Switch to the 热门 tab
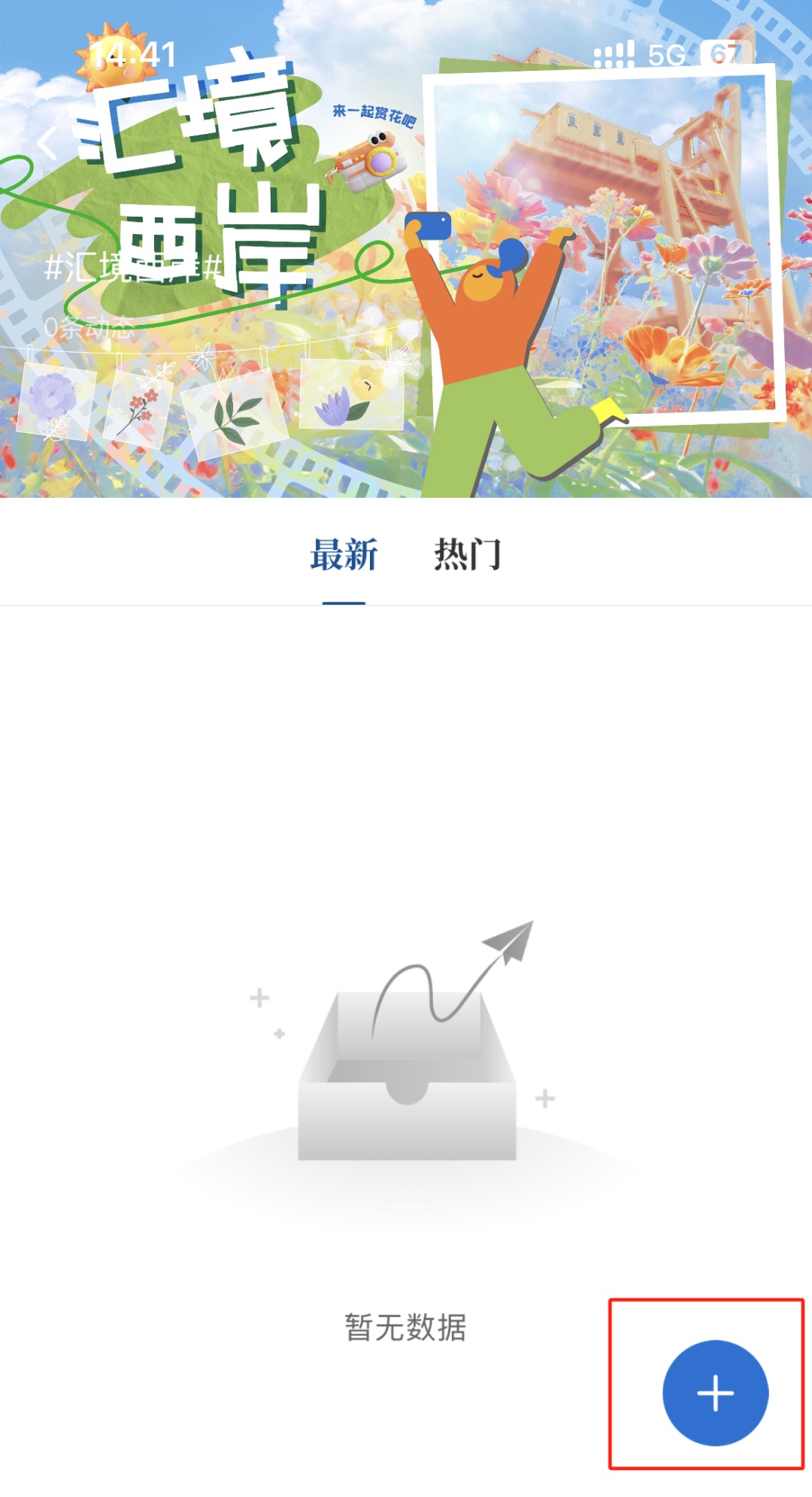 (467, 555)
